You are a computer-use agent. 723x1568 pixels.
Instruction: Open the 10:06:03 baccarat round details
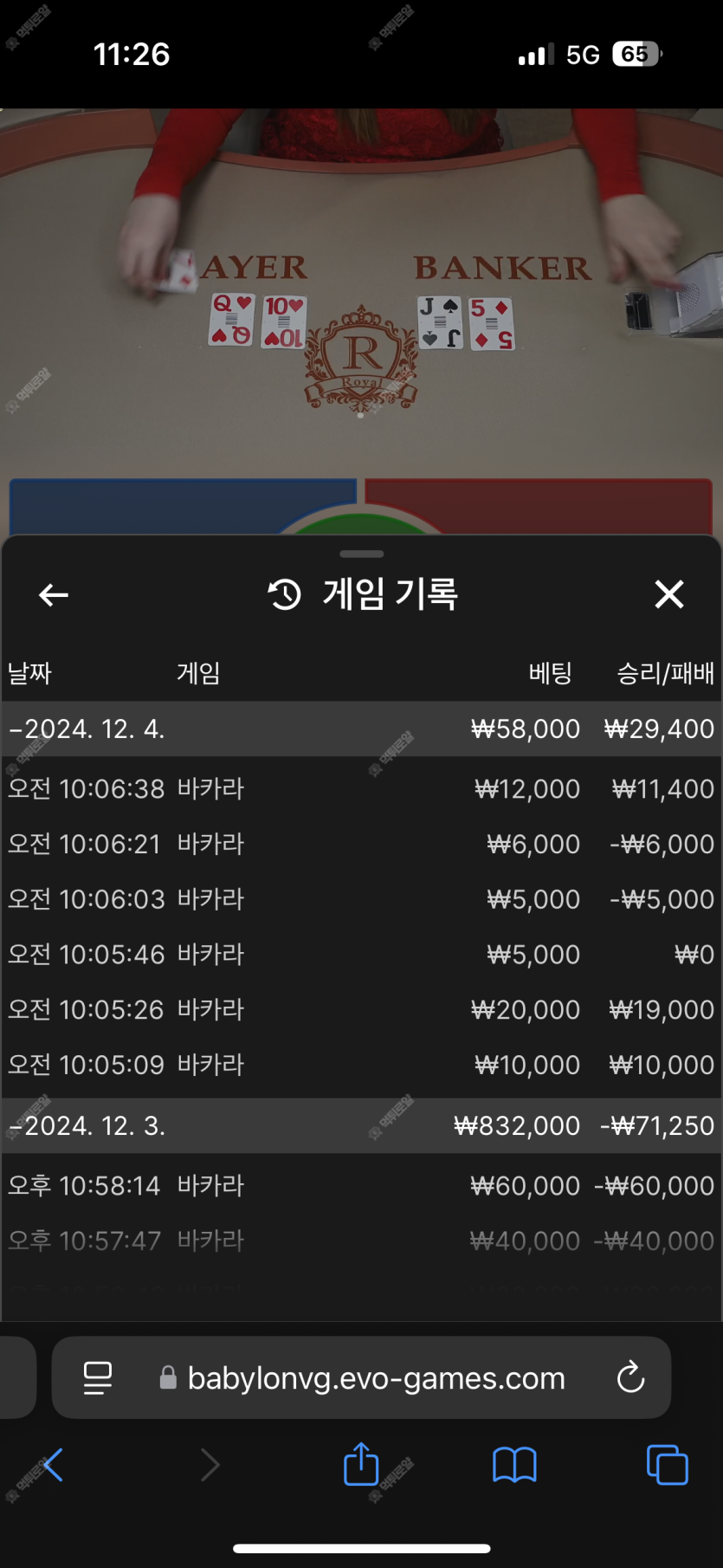360,900
